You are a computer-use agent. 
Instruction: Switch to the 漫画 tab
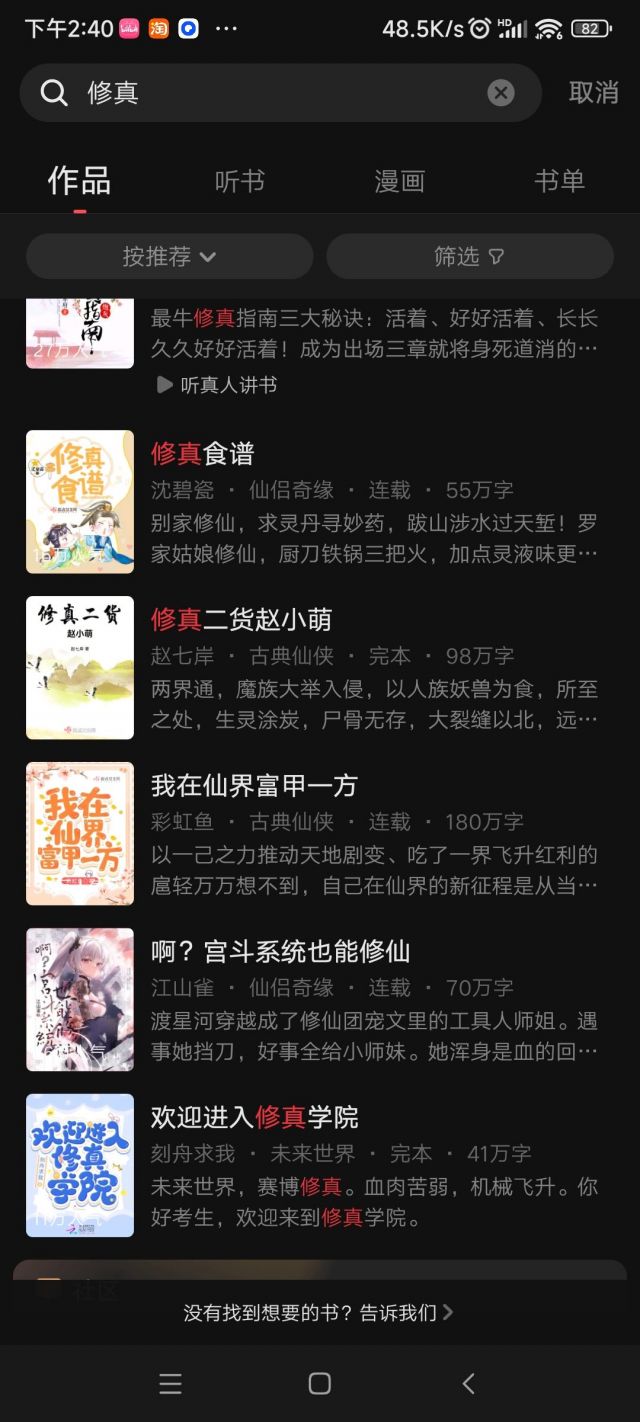coord(400,181)
